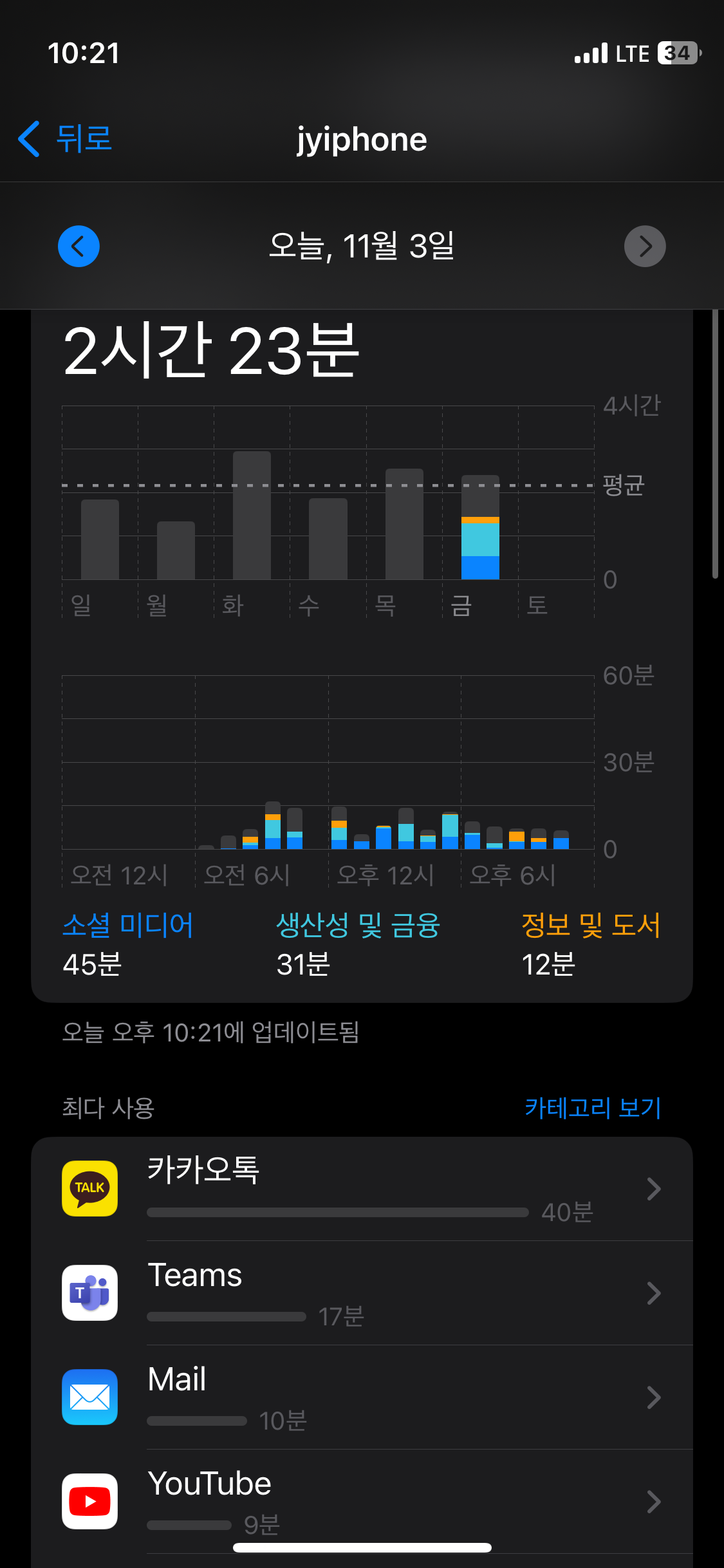Open Mail usage details
This screenshot has height=1568, width=724.
pyautogui.click(x=362, y=1397)
